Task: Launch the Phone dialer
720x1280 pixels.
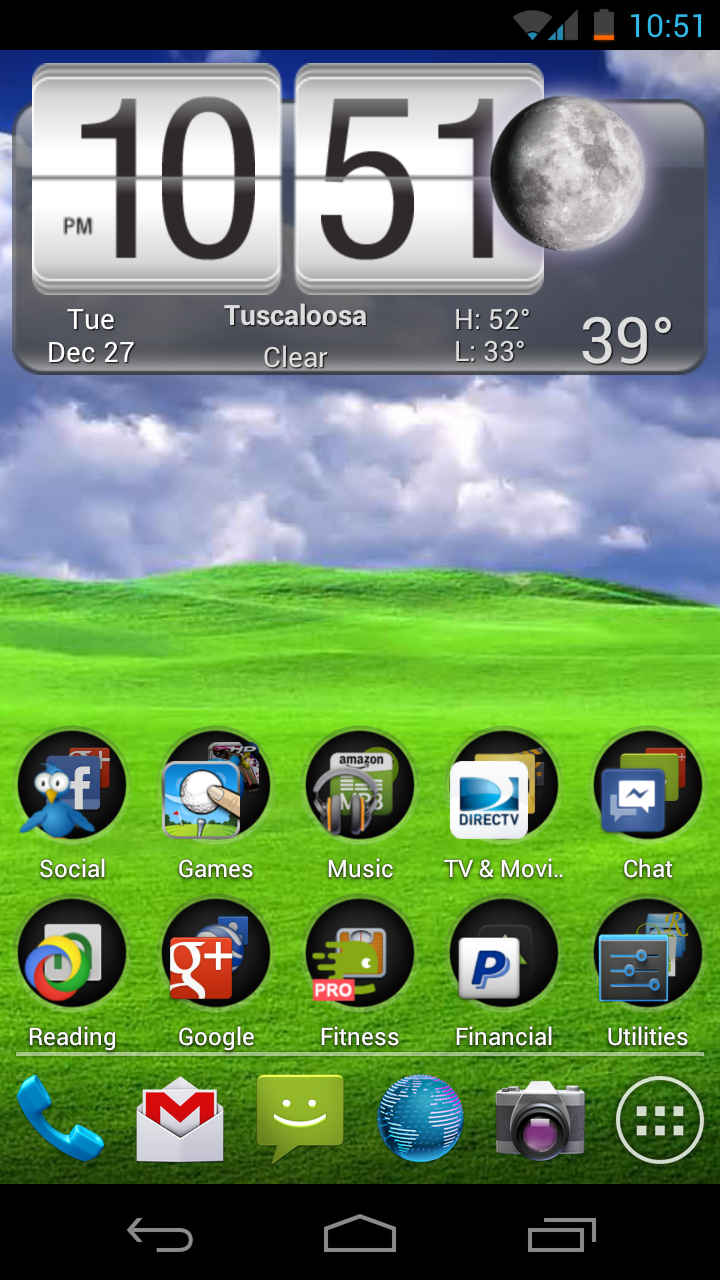Action: pos(60,1120)
